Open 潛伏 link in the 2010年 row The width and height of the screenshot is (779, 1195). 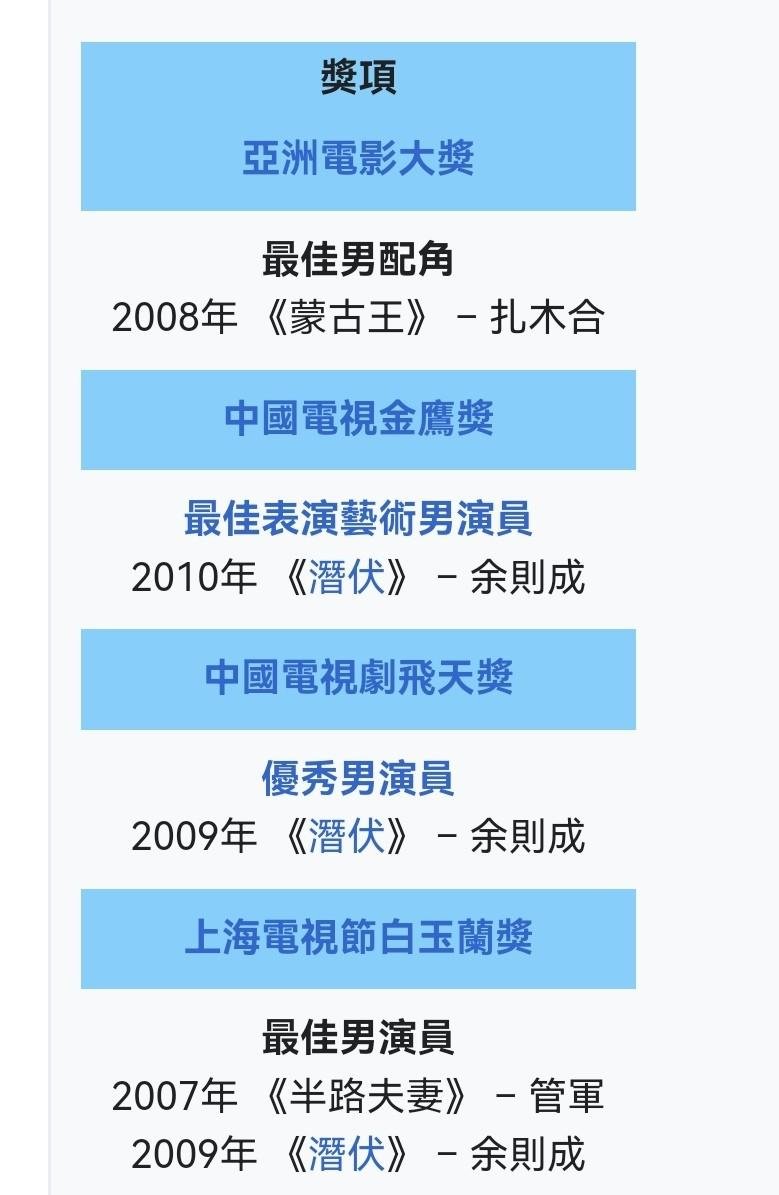point(347,577)
